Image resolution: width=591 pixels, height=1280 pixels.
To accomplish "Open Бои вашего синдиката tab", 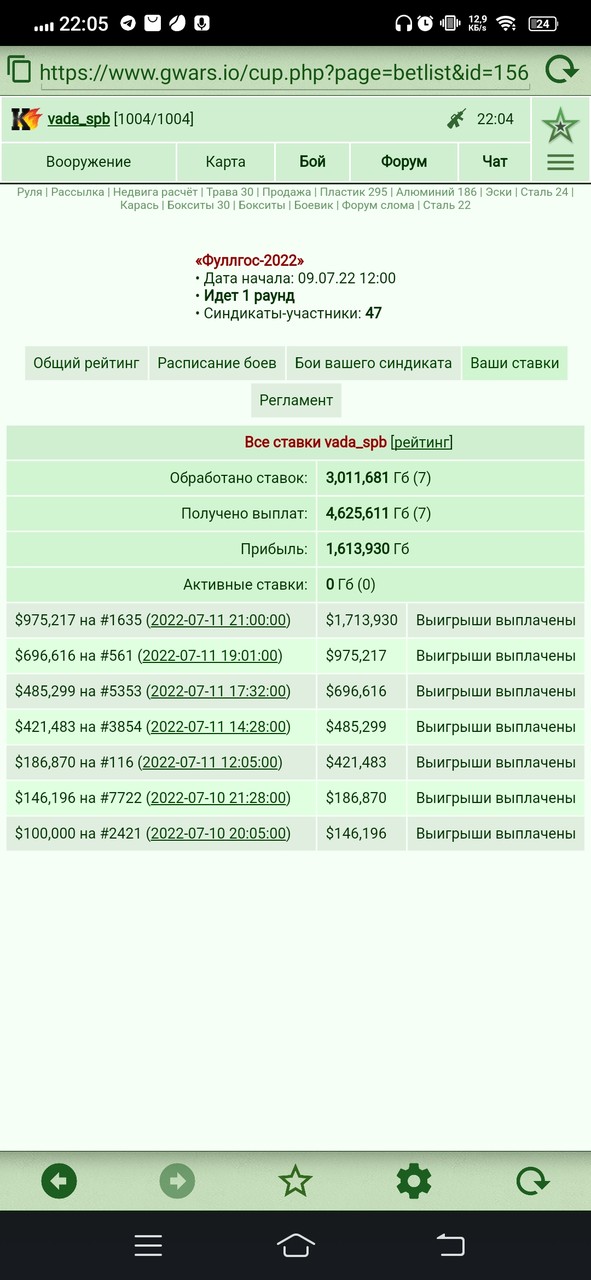I will tap(373, 363).
